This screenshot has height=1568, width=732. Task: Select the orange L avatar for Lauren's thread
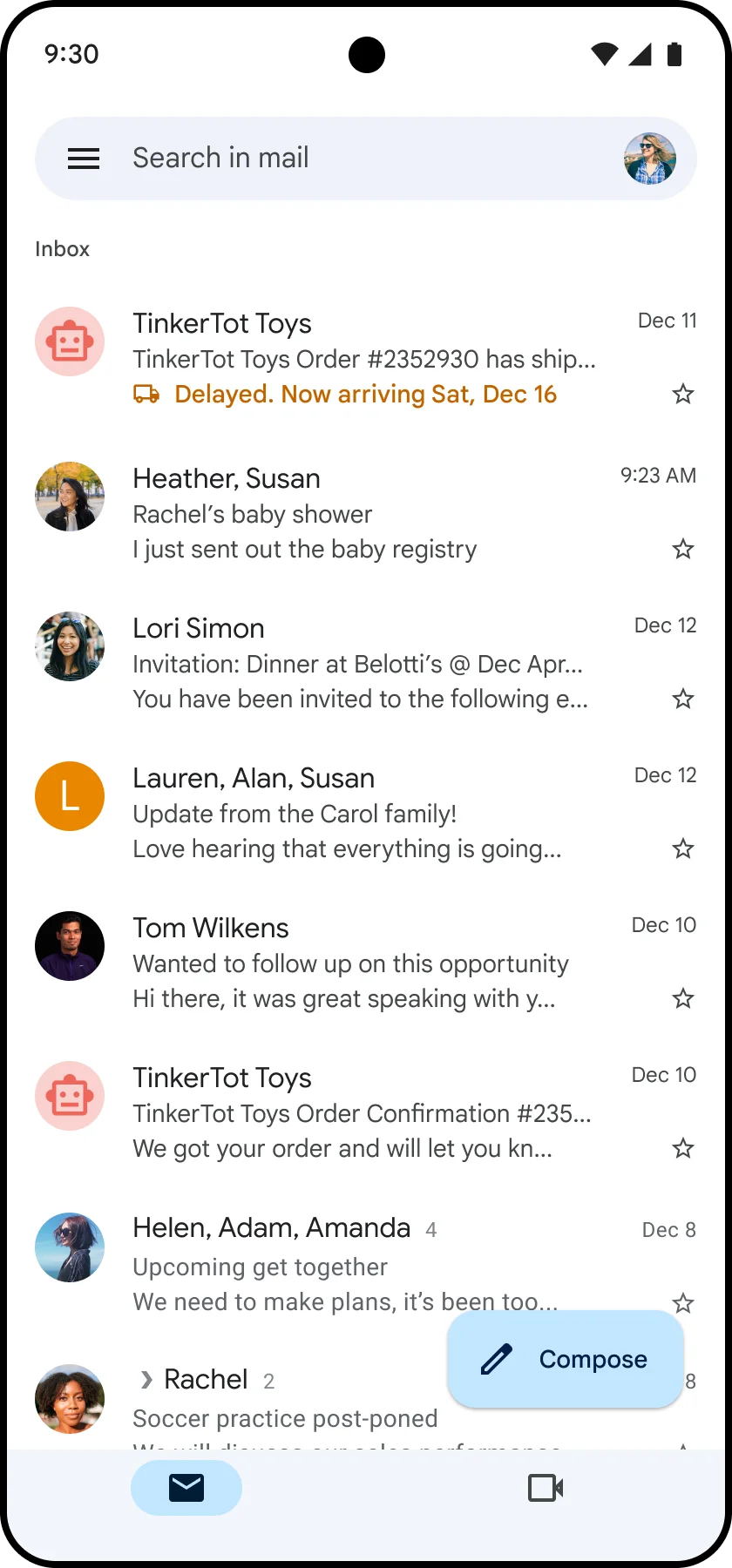pos(70,795)
